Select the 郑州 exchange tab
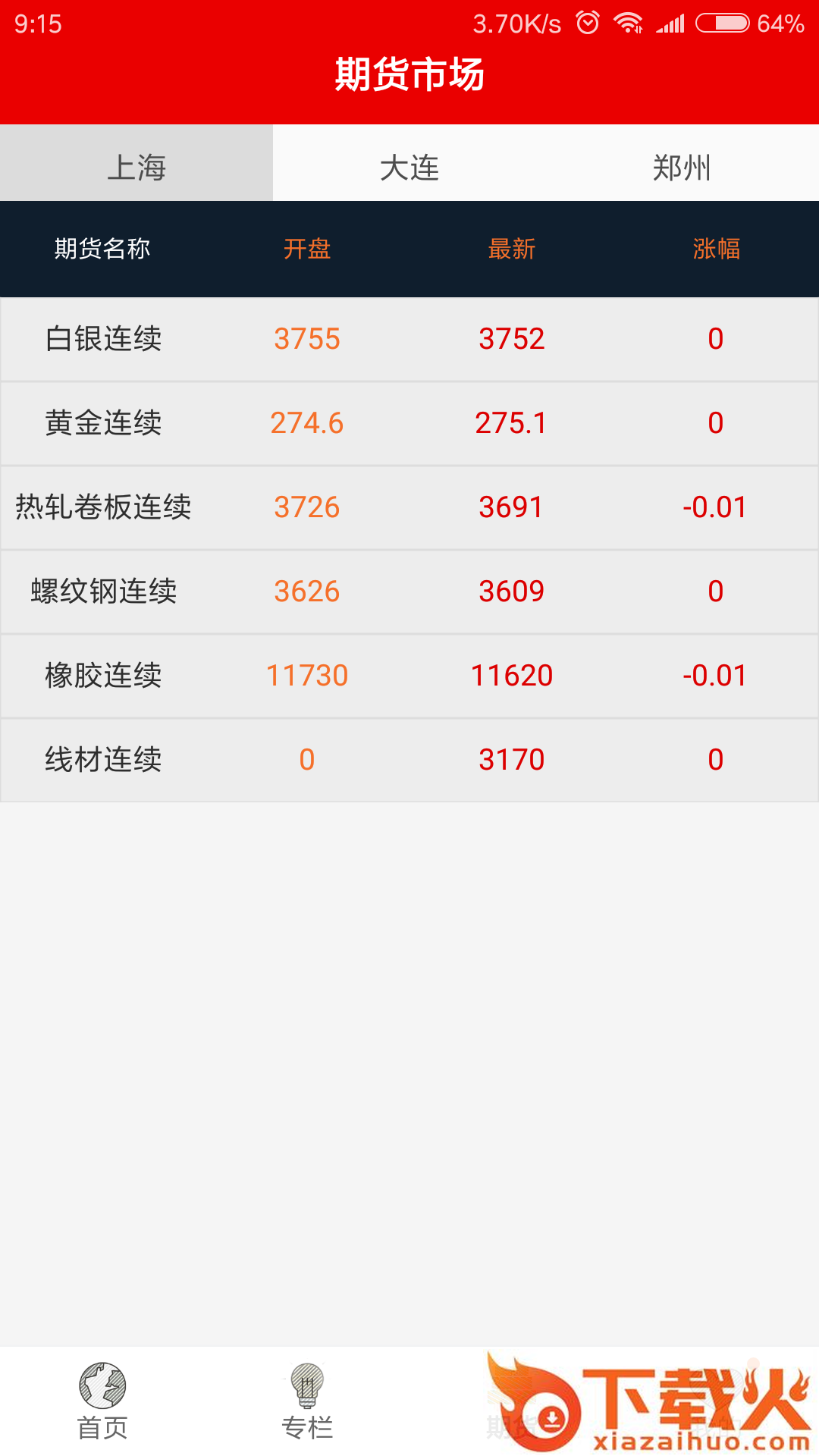 682,165
